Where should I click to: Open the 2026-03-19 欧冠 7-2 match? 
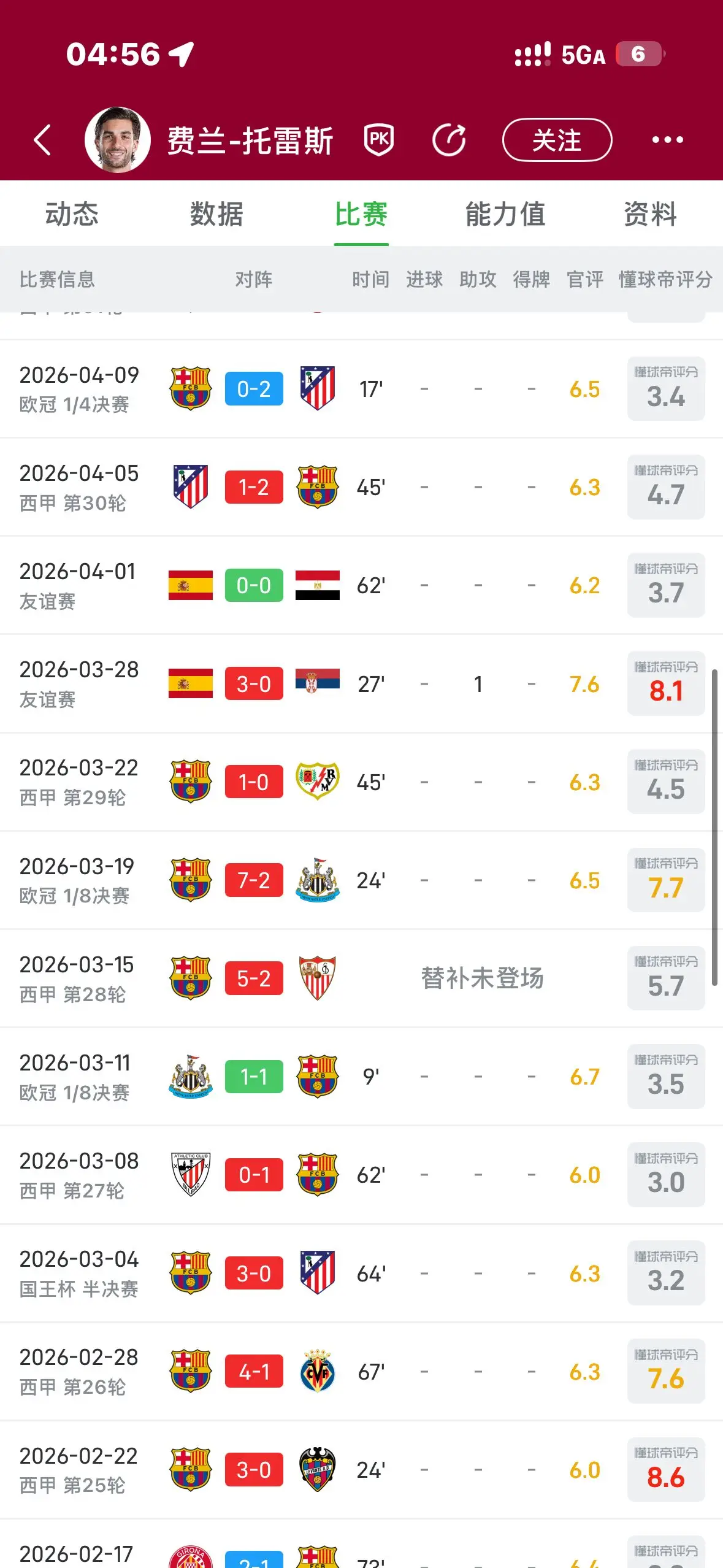click(361, 880)
